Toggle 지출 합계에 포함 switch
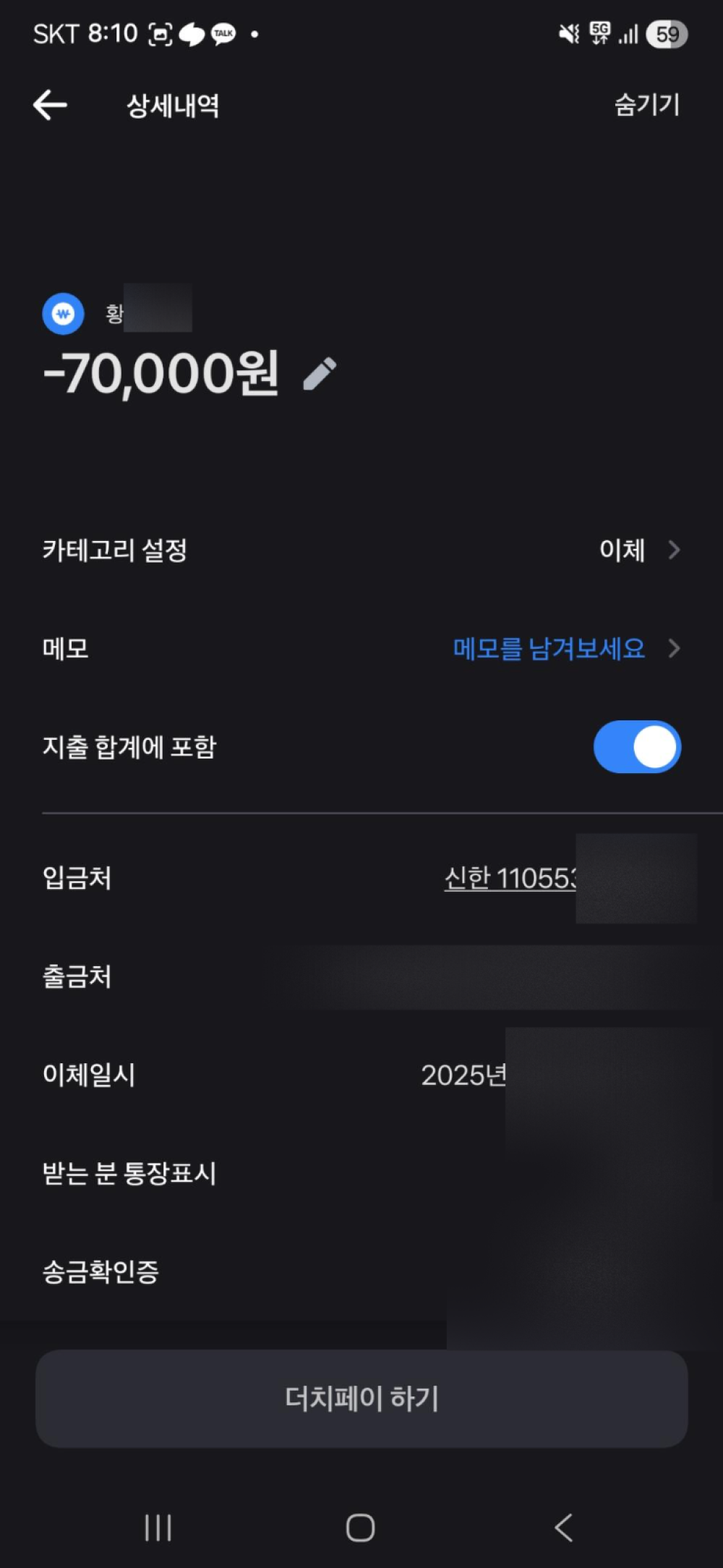The width and height of the screenshot is (723, 1568). point(637,747)
